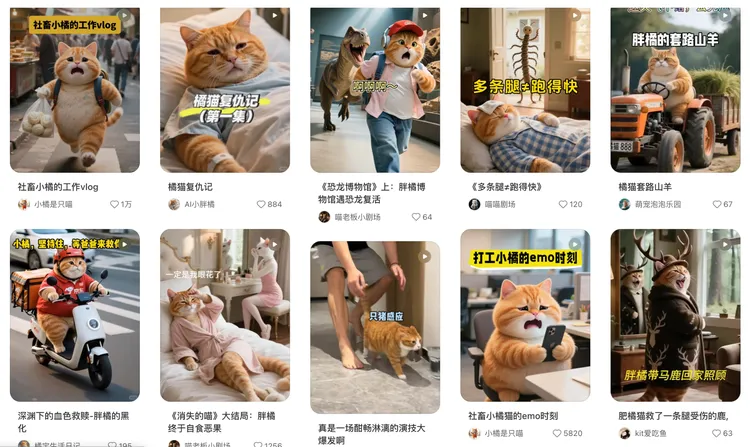View the 肥橘猫救了一条腿受伤的鹿 video

[x=675, y=315]
